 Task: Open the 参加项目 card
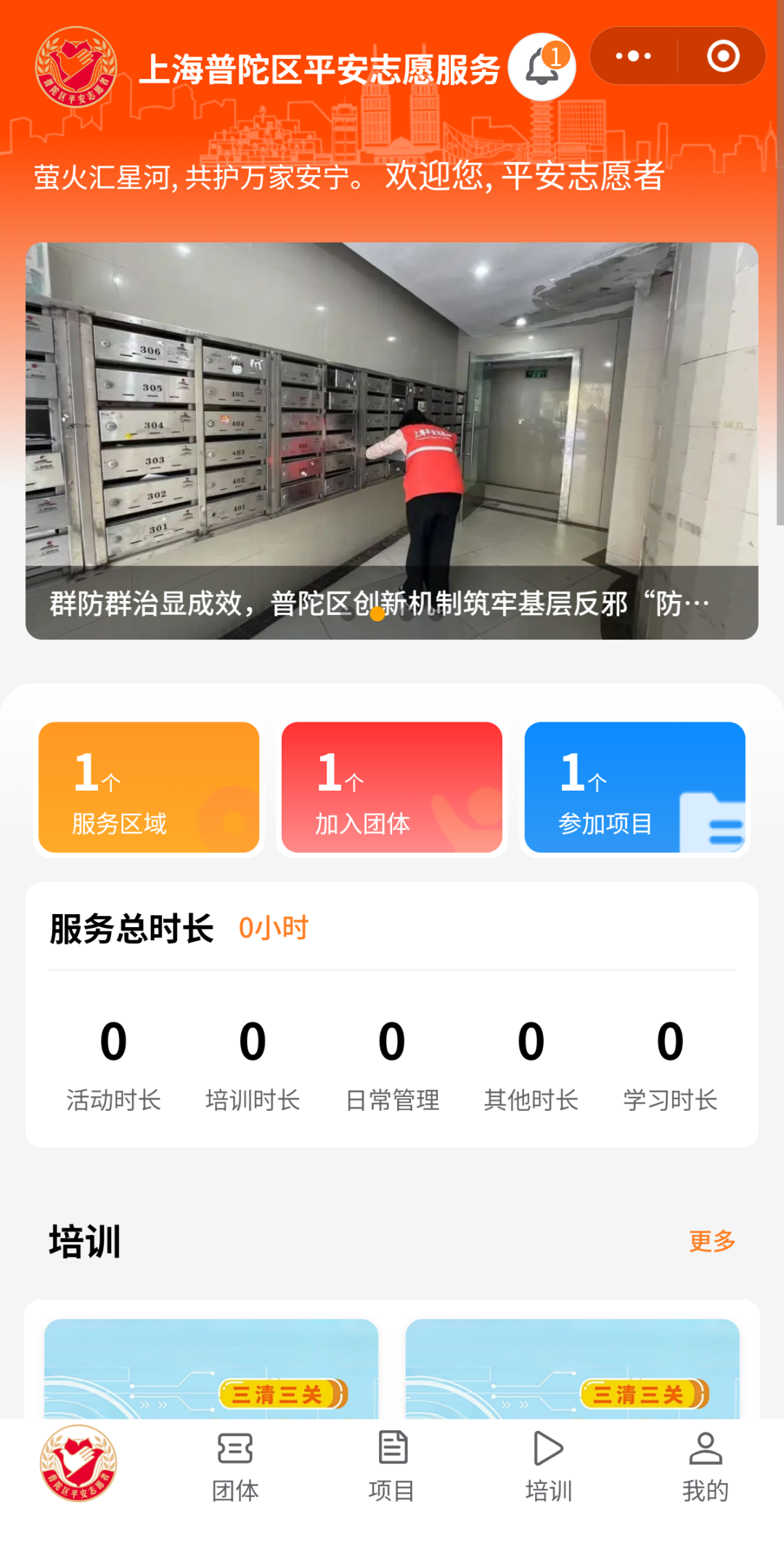(x=634, y=787)
